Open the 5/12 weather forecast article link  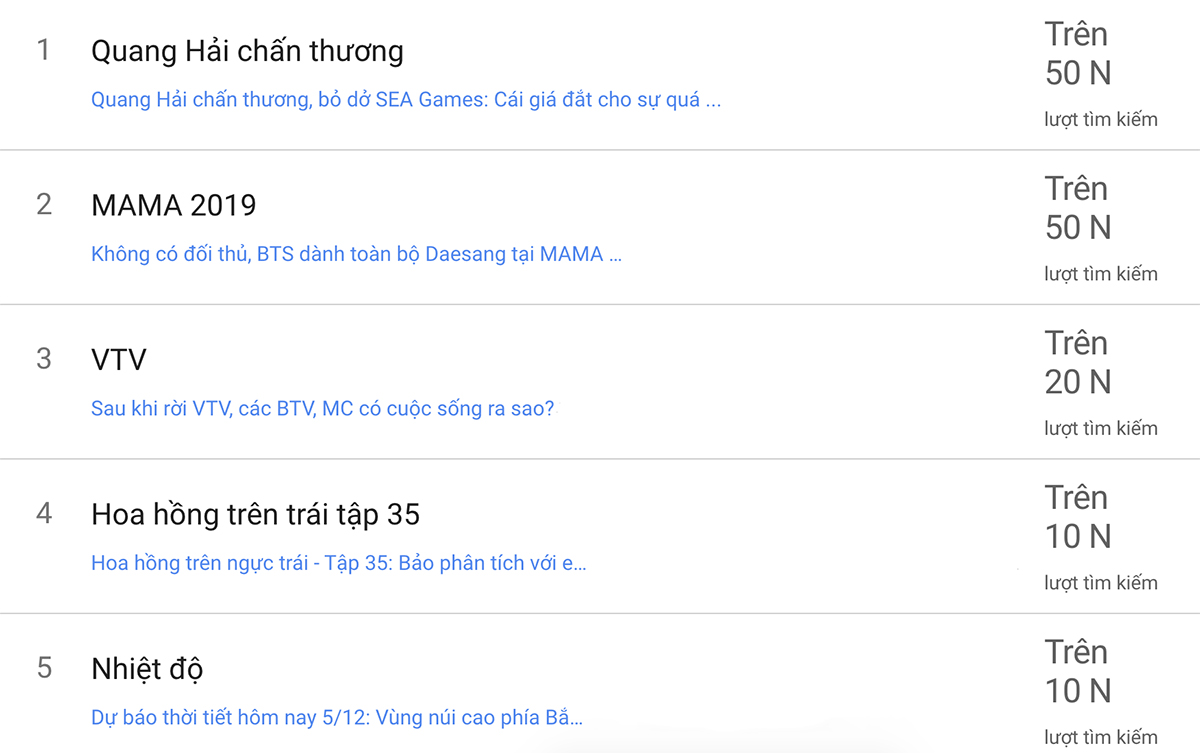pos(336,718)
